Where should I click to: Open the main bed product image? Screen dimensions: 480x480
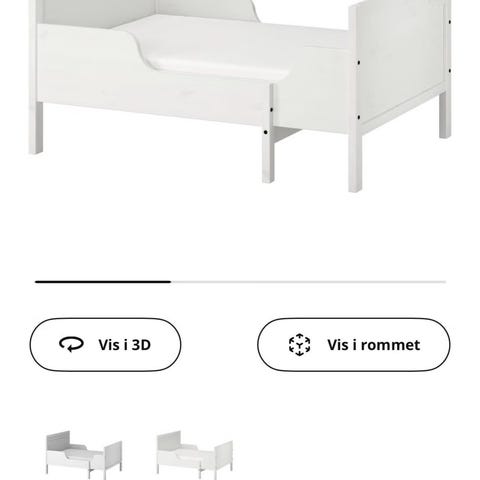240,97
